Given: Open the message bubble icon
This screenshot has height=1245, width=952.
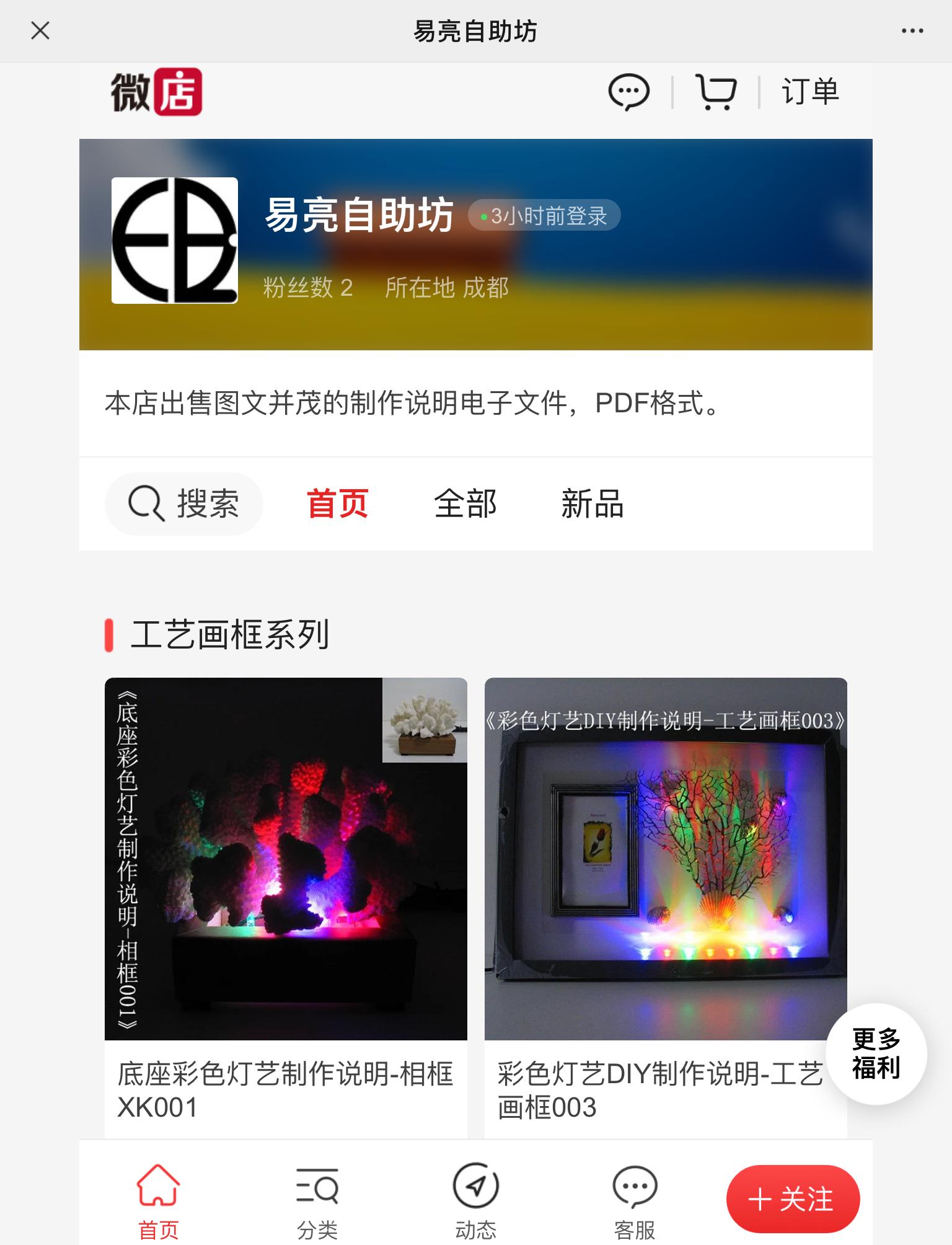Looking at the screenshot, I should point(628,92).
